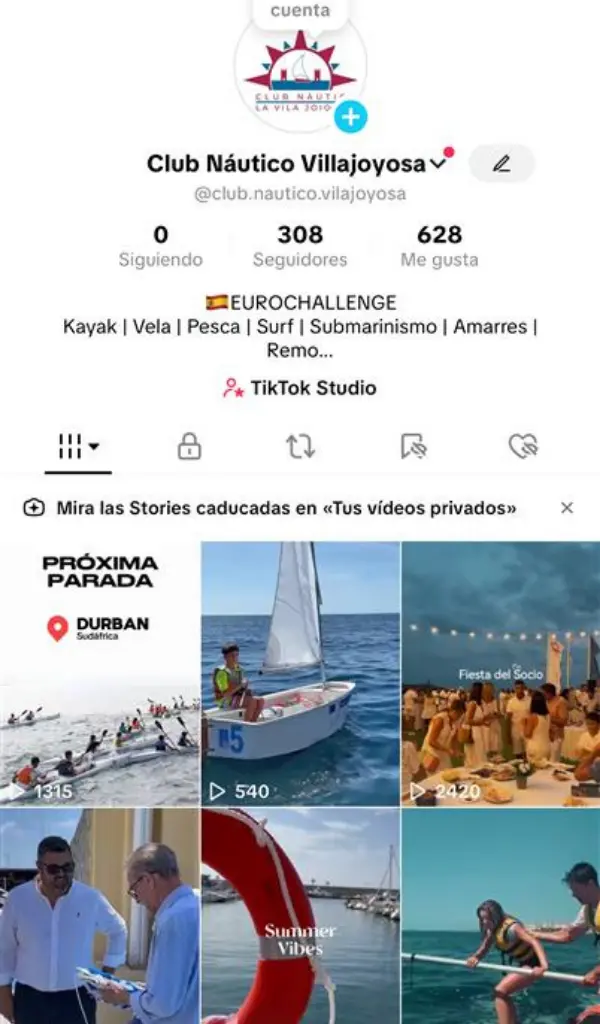Switch to the liked videos heart tab

[523, 447]
